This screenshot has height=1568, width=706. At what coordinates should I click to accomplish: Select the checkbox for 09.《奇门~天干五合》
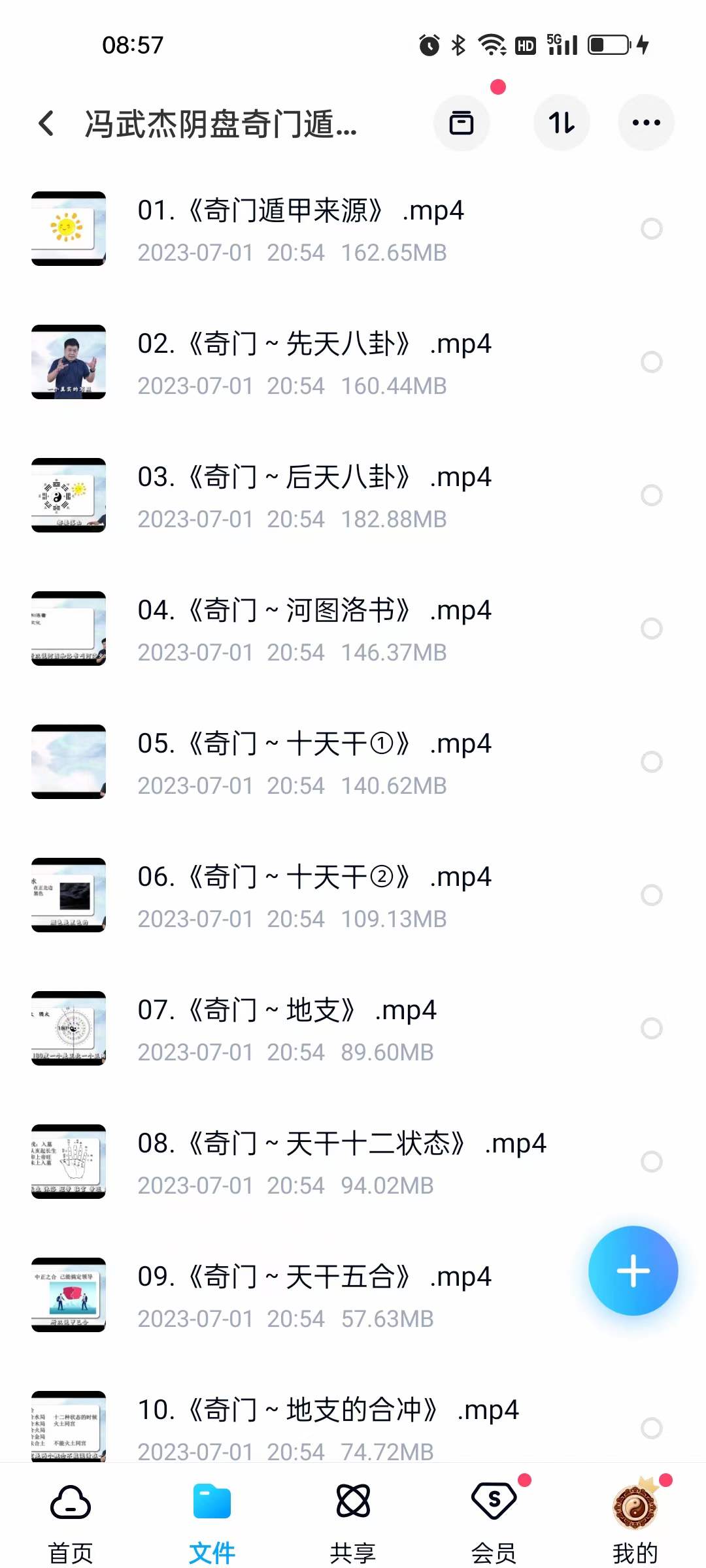[x=650, y=1294]
